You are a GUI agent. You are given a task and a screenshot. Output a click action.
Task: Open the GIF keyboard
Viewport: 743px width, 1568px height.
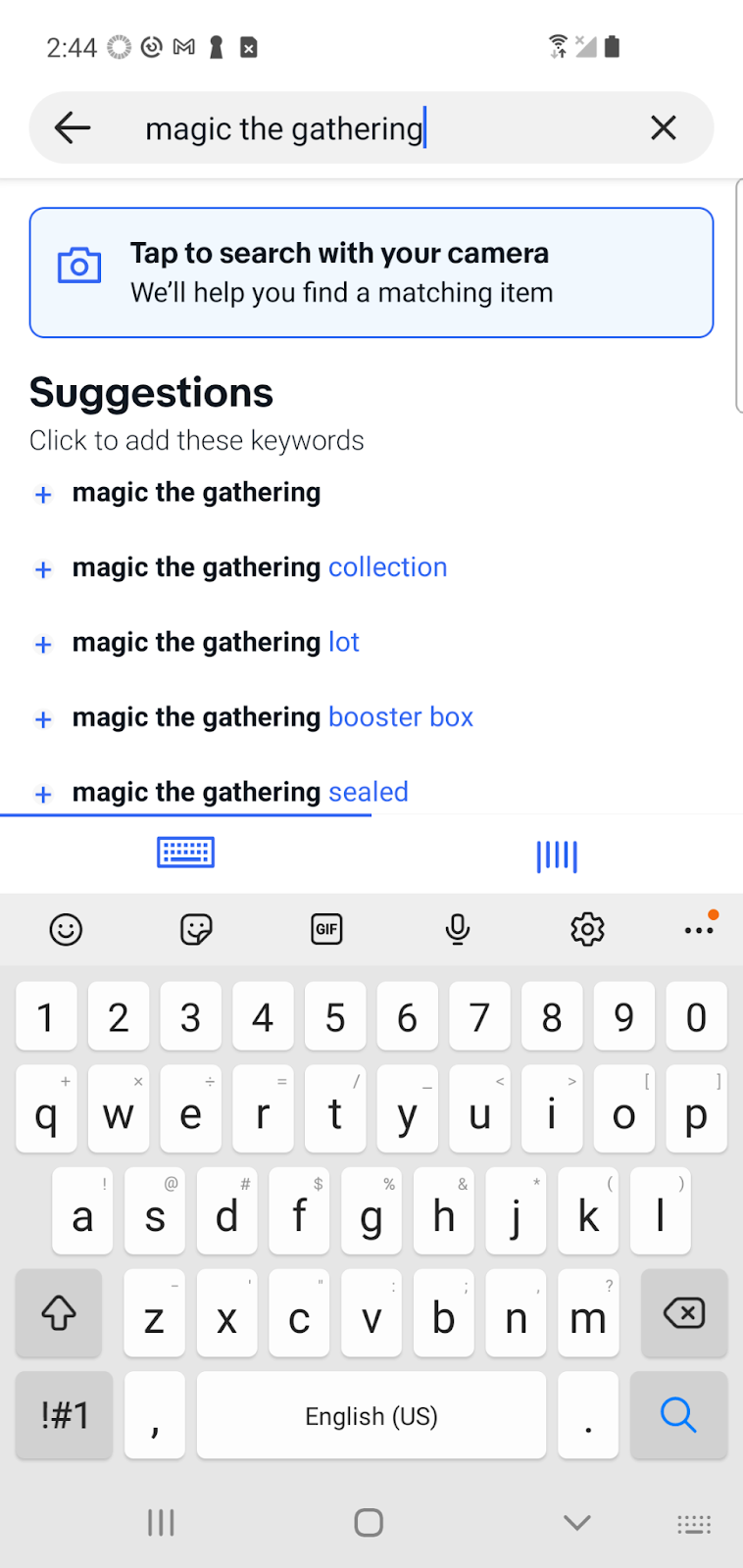coord(326,929)
